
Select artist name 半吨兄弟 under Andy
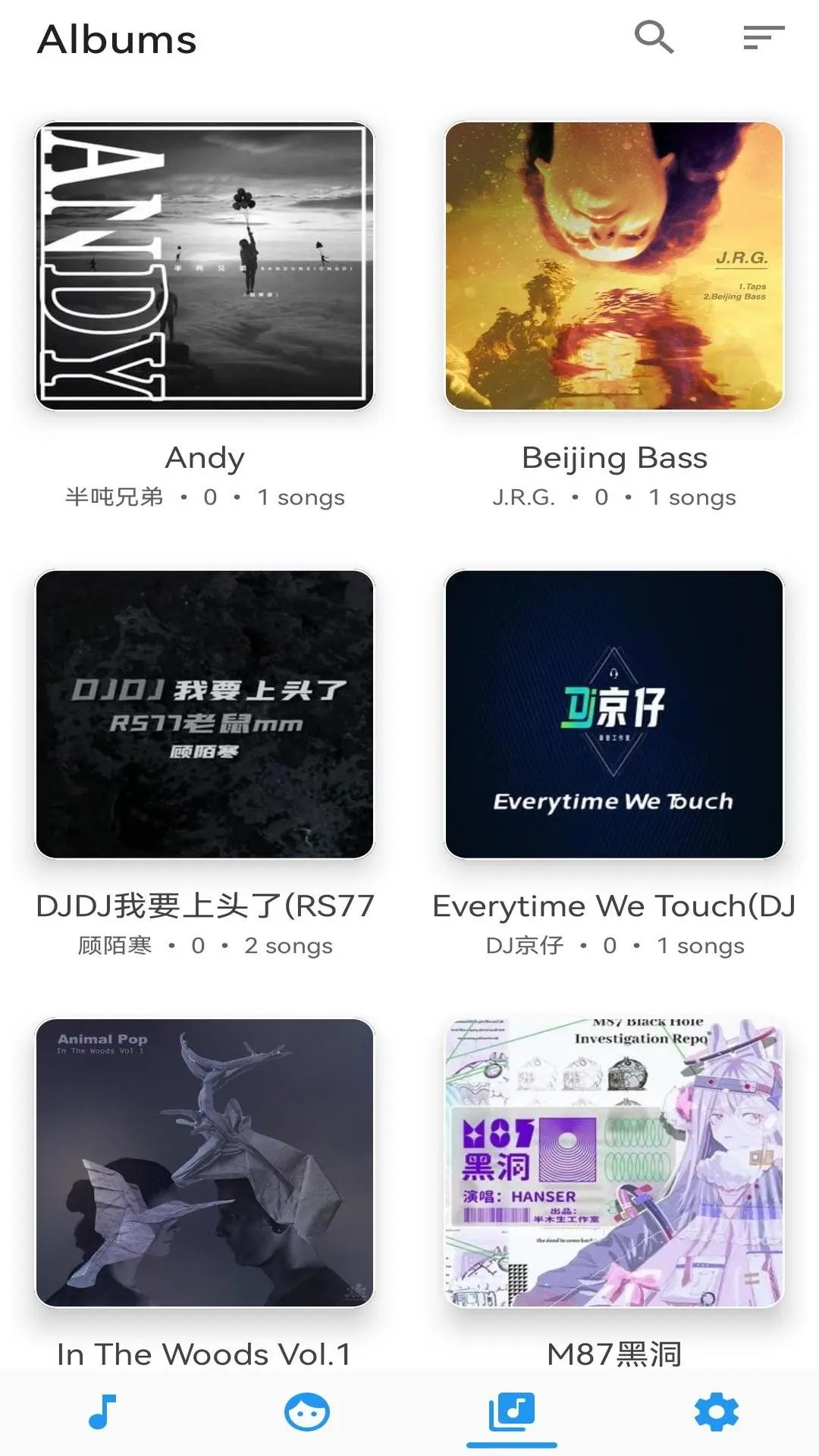115,497
